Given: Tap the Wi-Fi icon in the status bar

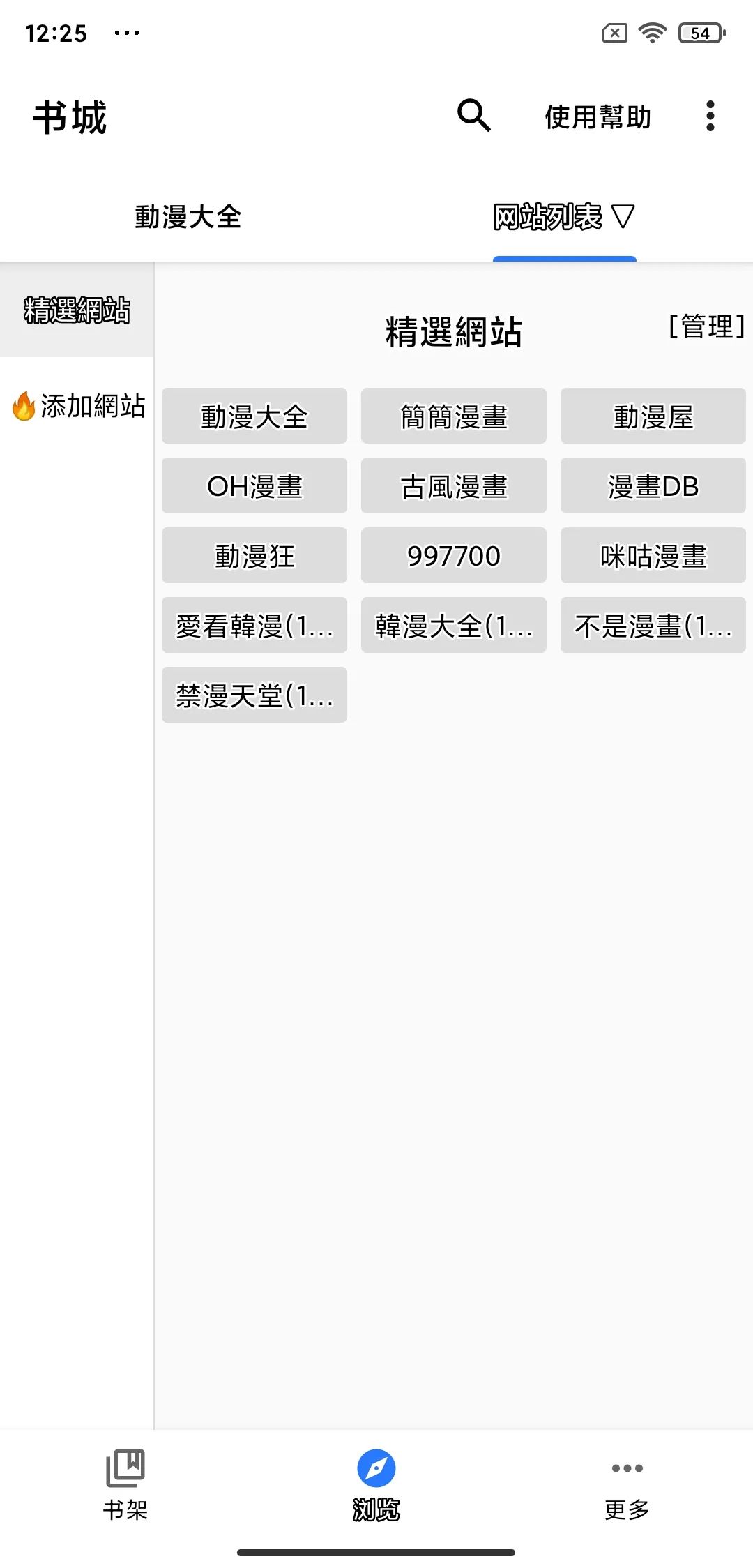Looking at the screenshot, I should click(x=652, y=32).
